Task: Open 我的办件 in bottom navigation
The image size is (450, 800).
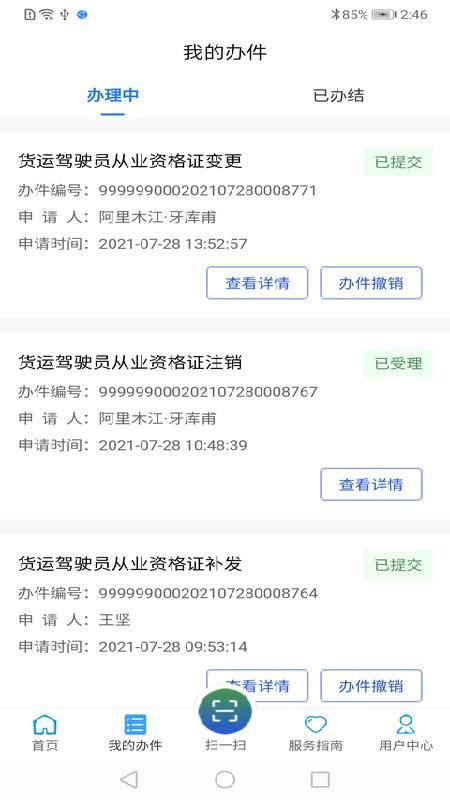Action: click(x=135, y=733)
